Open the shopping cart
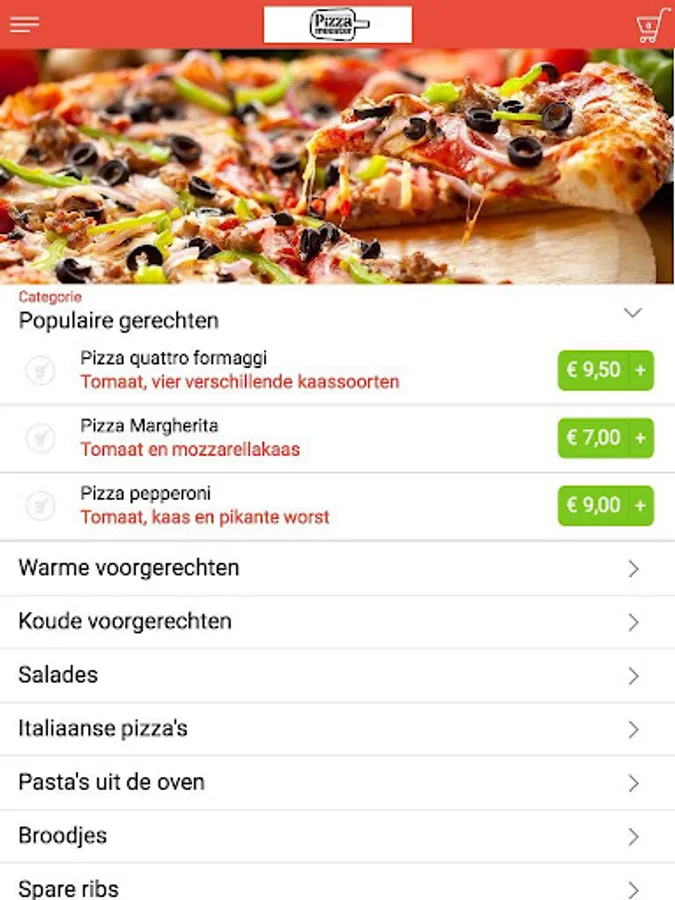Screen dimensions: 675x900 652,25
